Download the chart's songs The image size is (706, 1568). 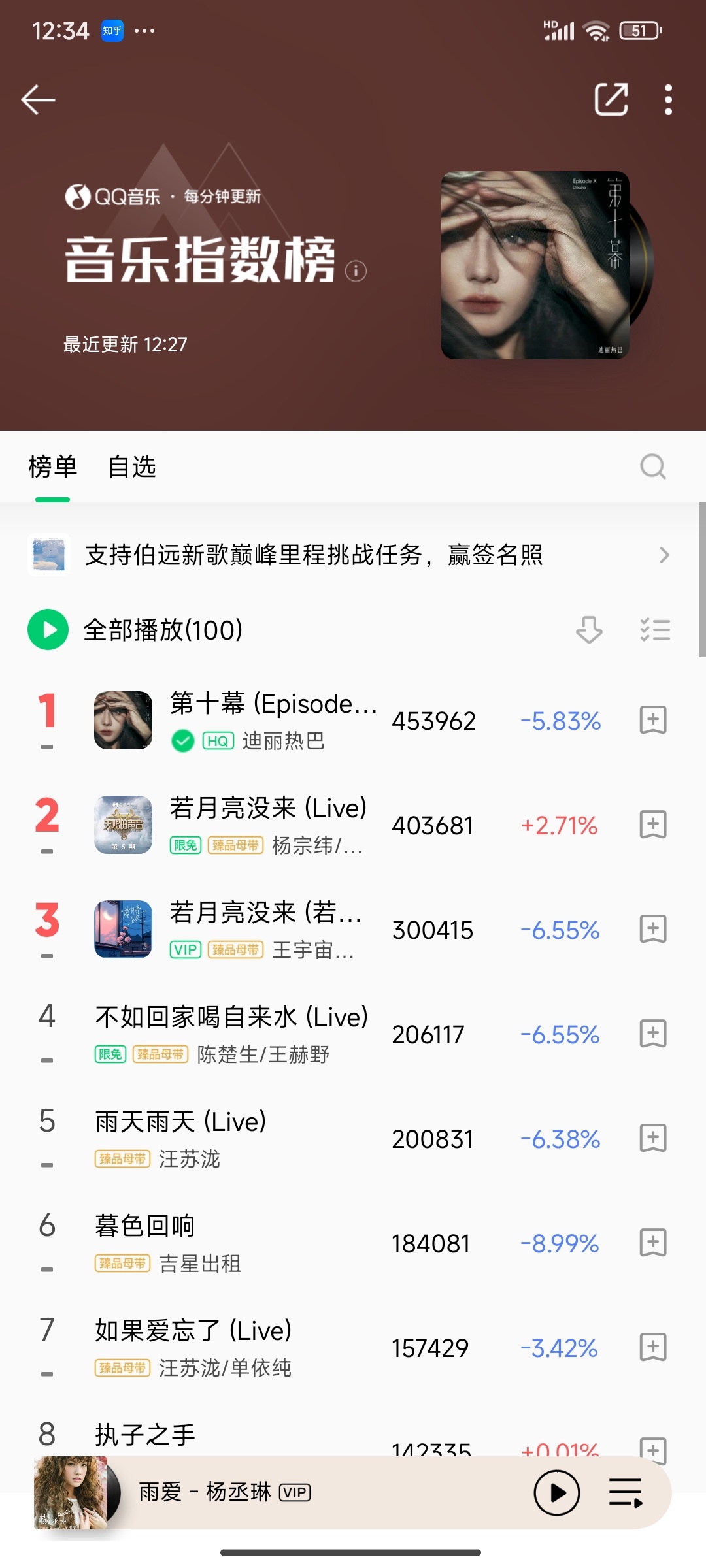tap(589, 630)
